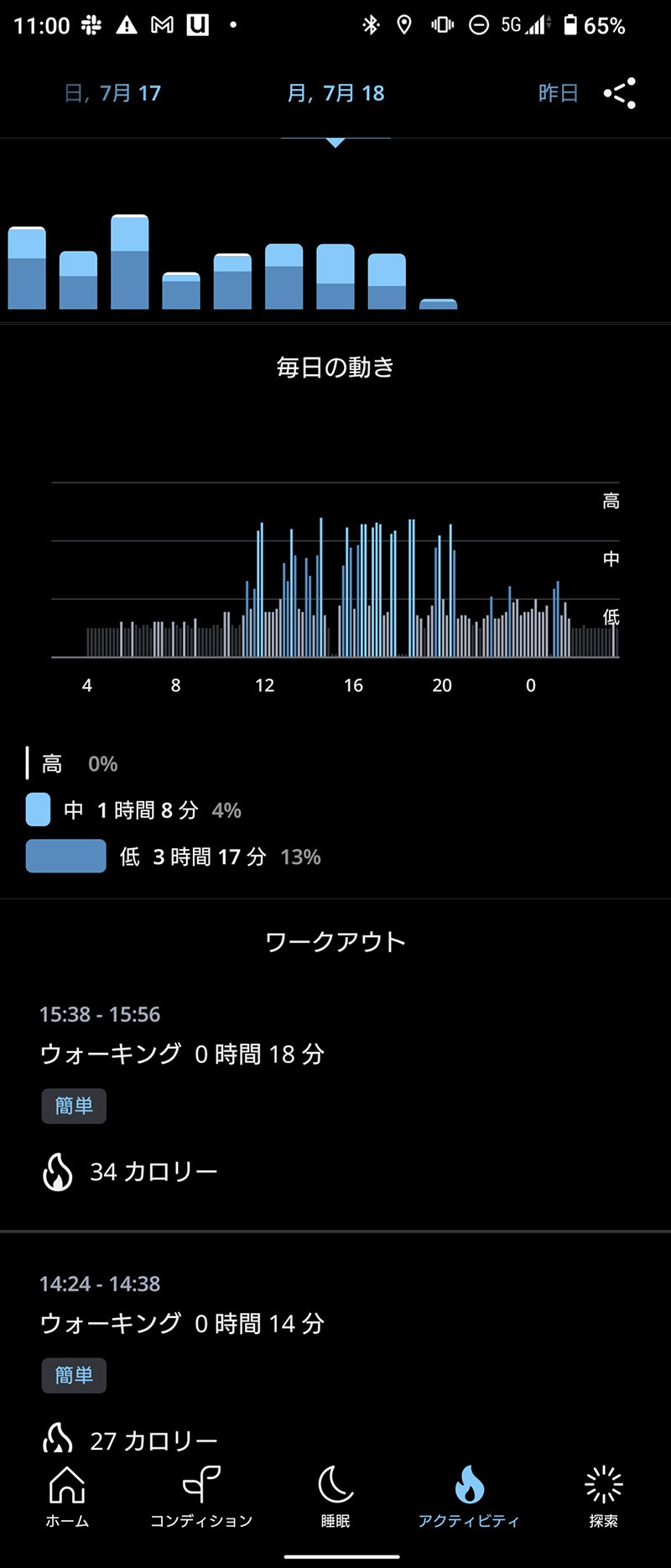This screenshot has height=1568, width=671.
Task: Select the アクティビティ tab
Action: coord(469,1496)
